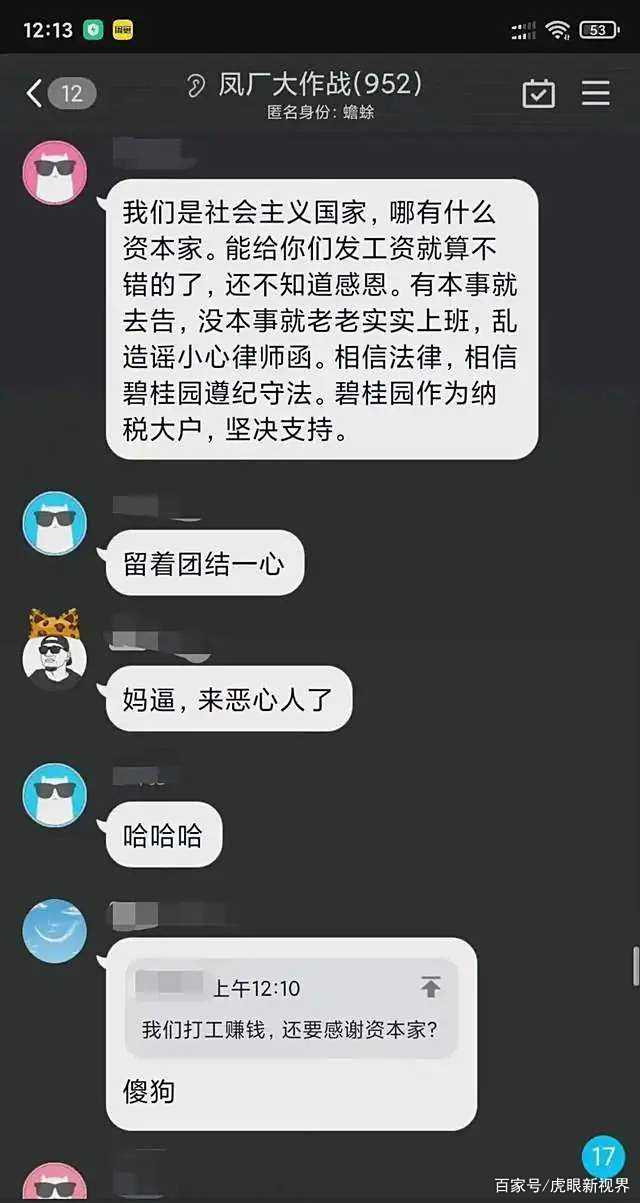Image resolution: width=640 pixels, height=1203 pixels.
Task: Jump to the 17 unread messages
Action: coord(602,1157)
